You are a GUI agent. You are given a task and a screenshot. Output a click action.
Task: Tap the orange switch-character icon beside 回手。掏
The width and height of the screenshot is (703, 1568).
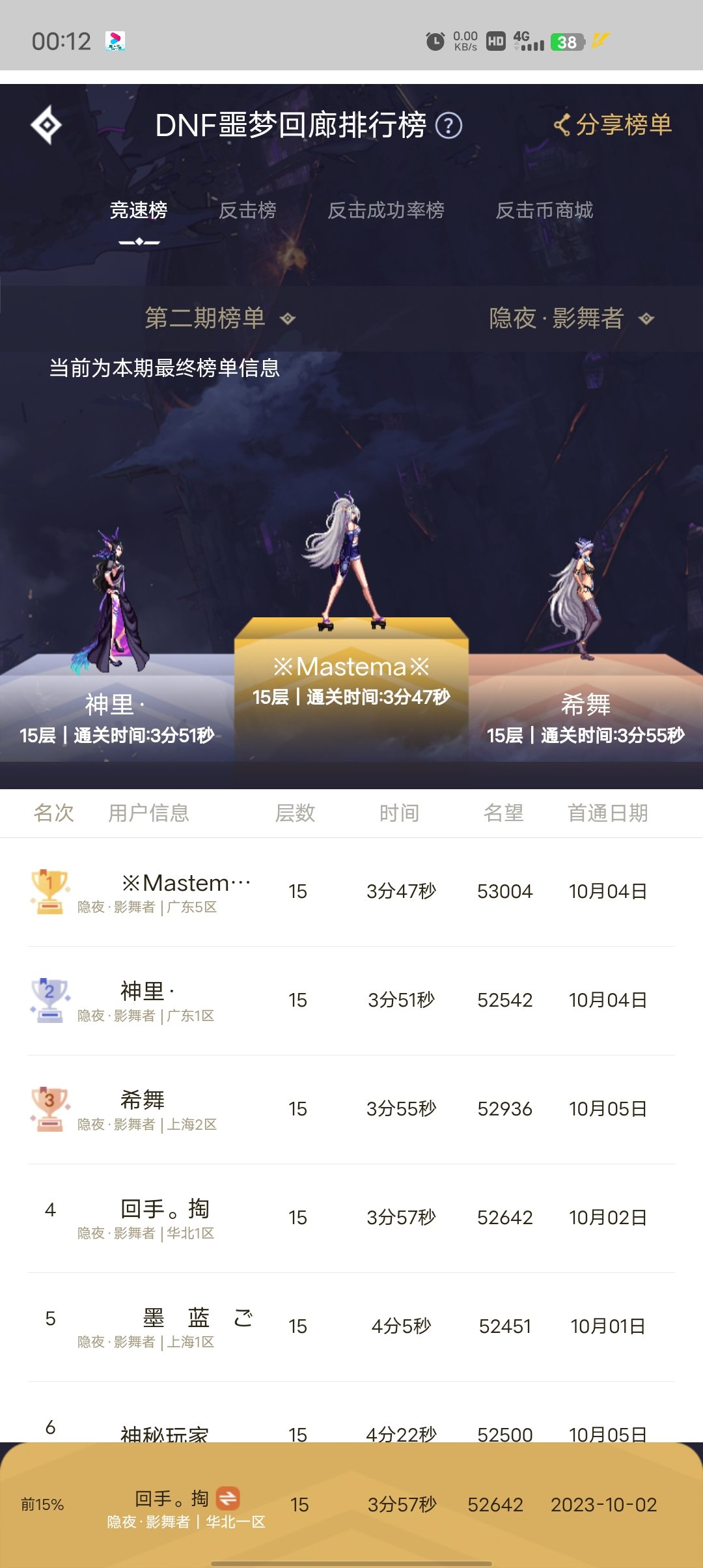(228, 1498)
